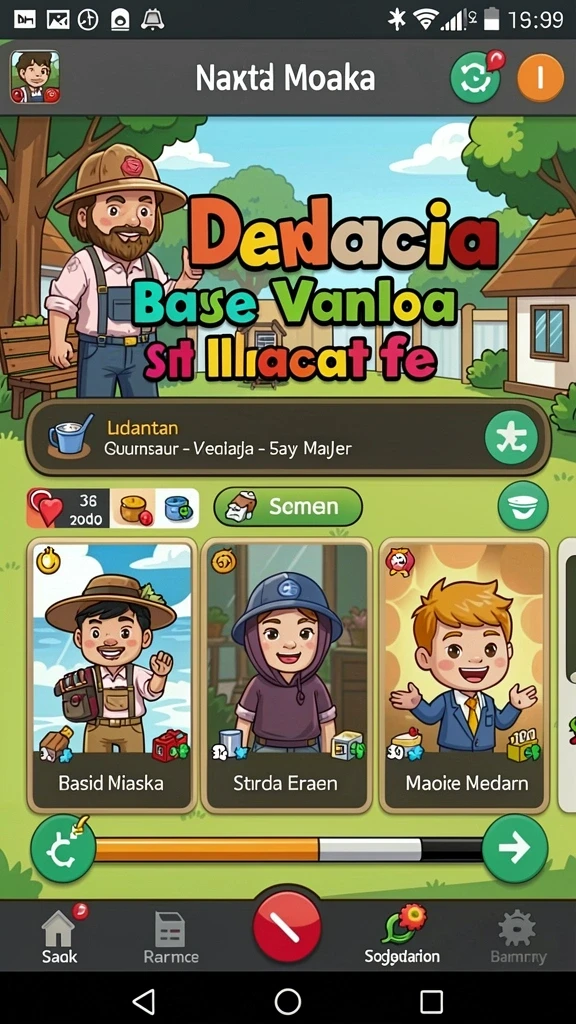Switch to the Saok home tab

point(59,935)
